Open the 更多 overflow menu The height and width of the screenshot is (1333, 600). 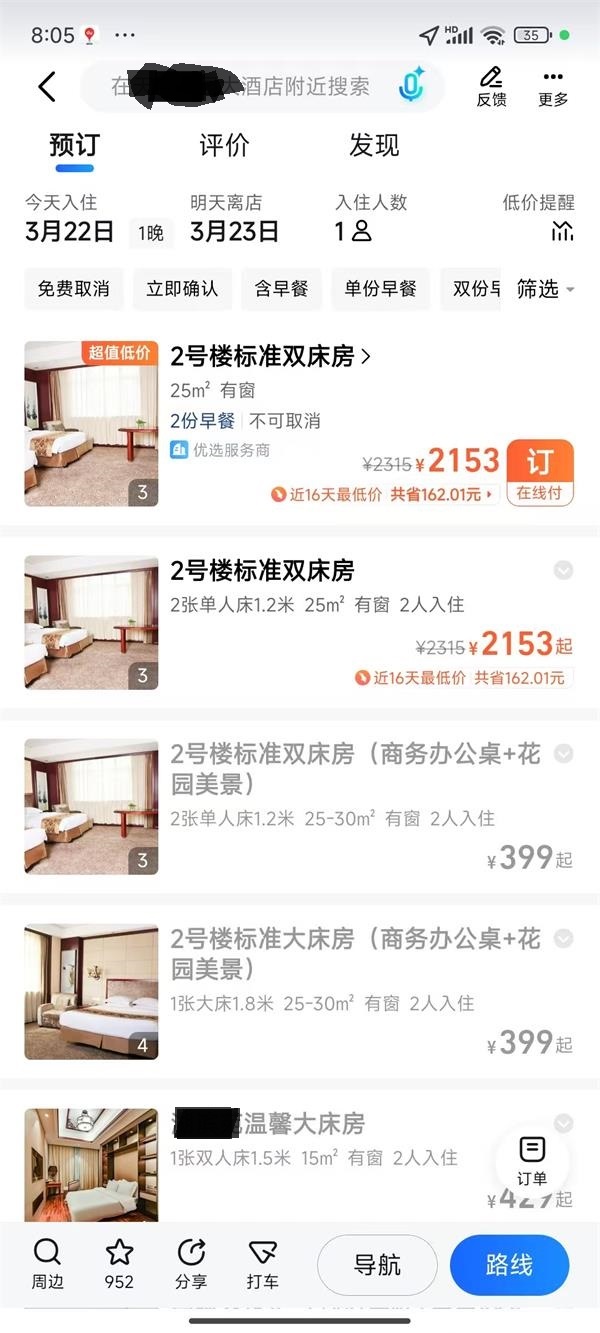(x=553, y=87)
